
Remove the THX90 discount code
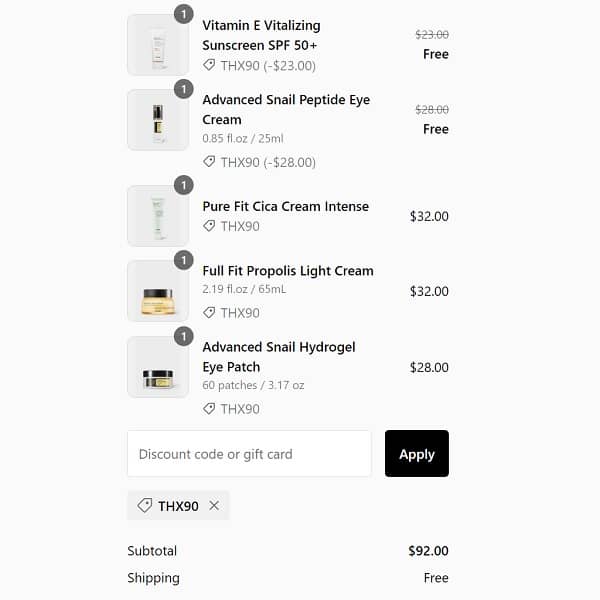[x=214, y=506]
